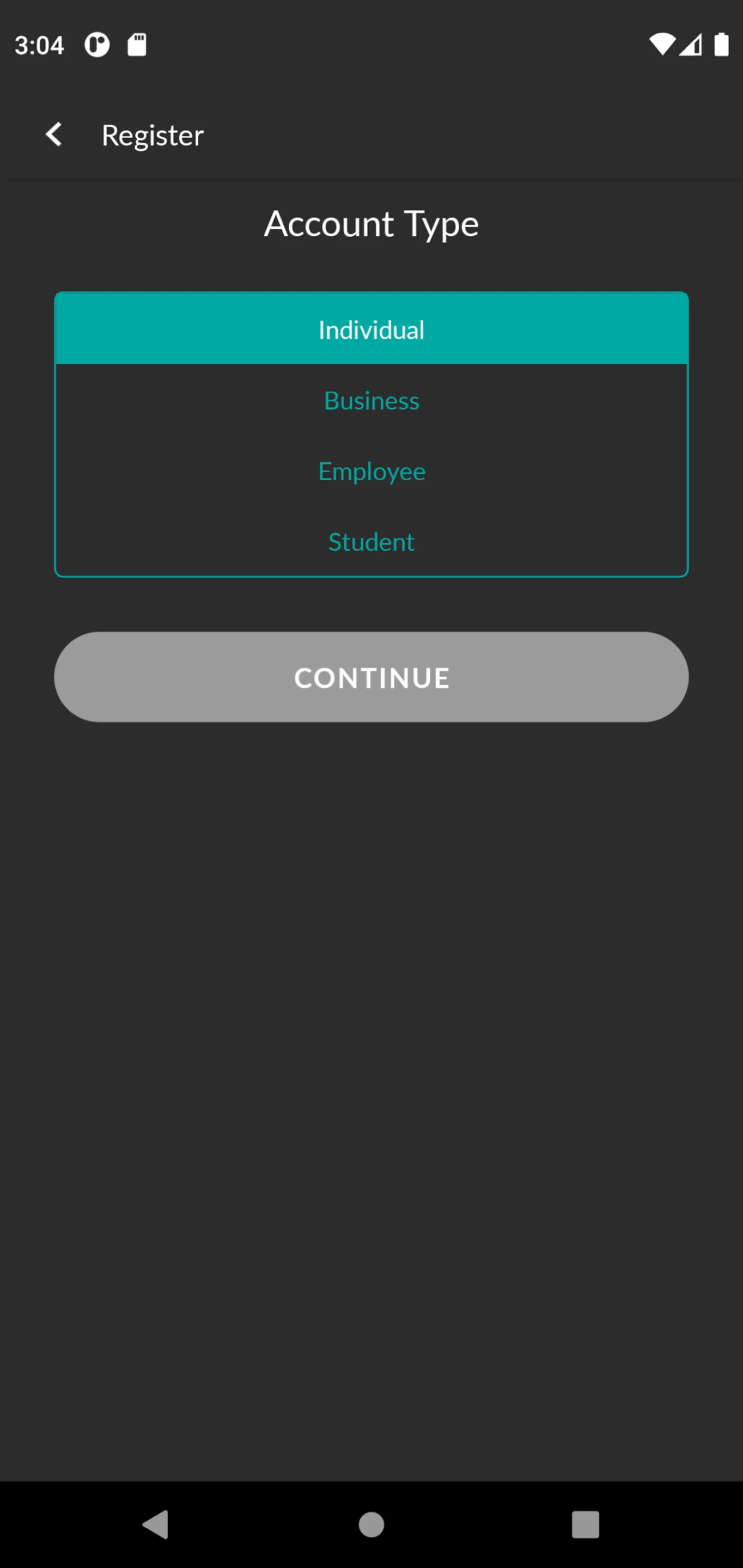Open the recent apps overview

click(585, 1524)
